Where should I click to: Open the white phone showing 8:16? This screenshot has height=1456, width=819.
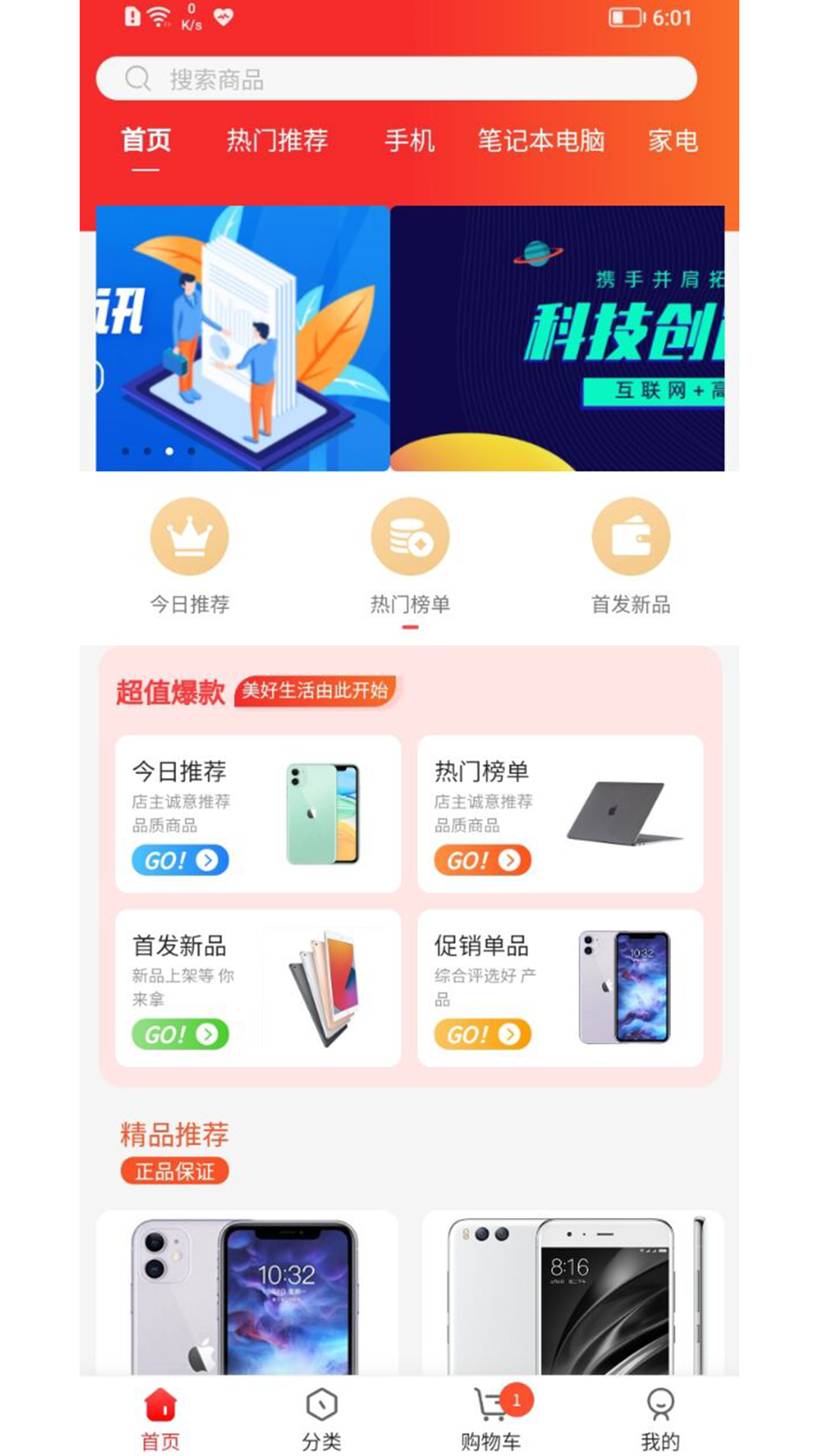coord(573,1293)
